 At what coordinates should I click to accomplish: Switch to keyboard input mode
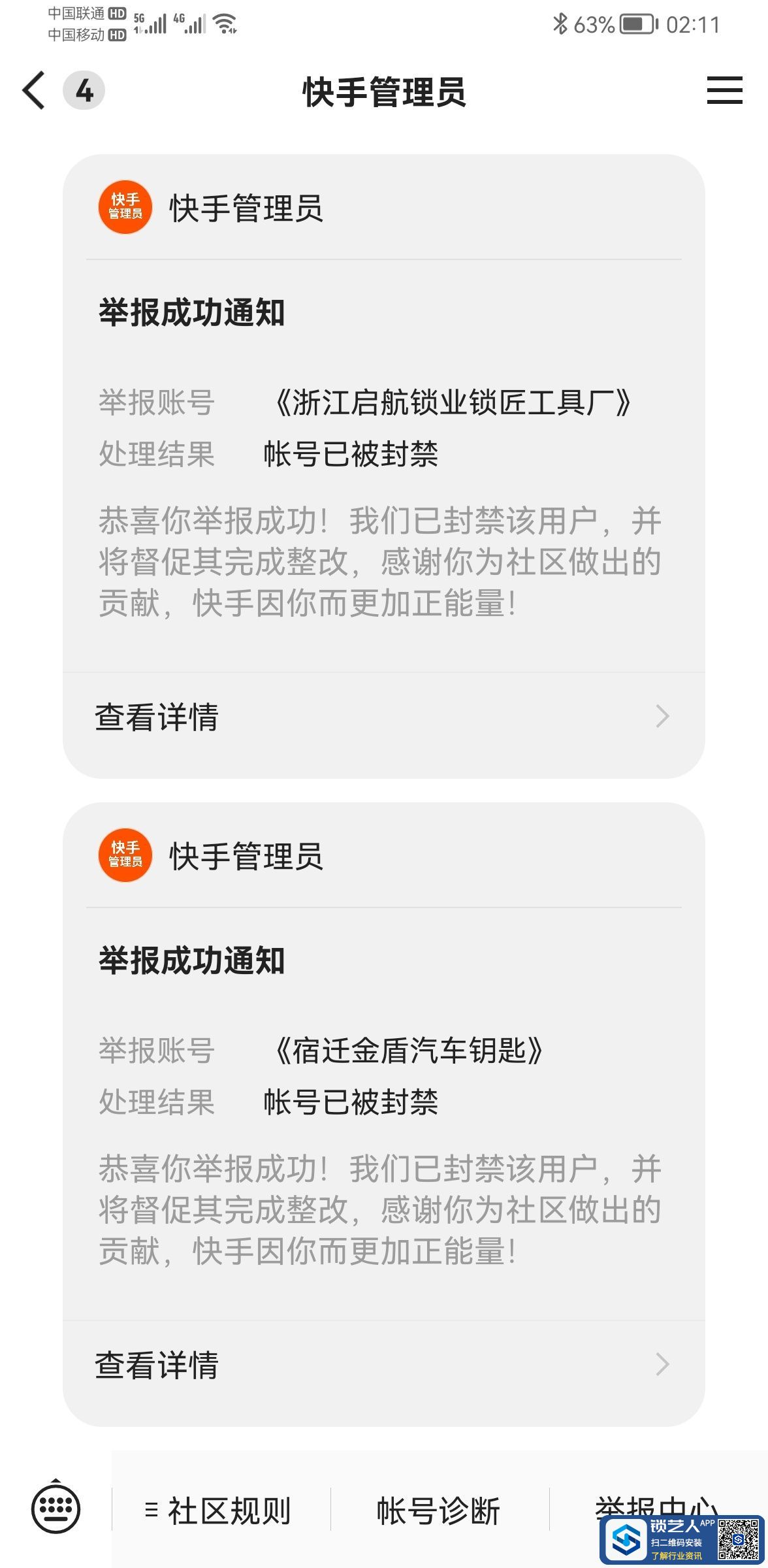(56, 1509)
